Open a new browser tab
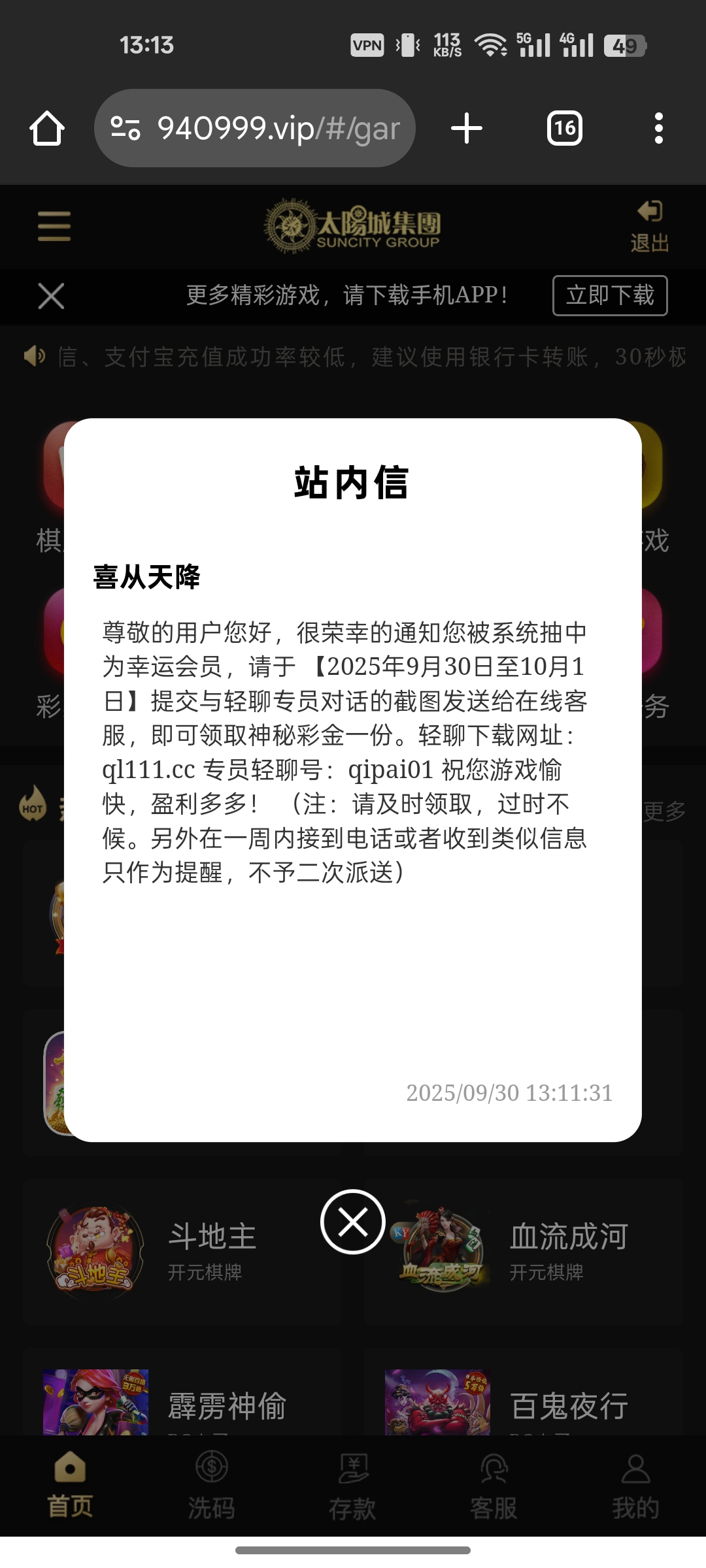The height and width of the screenshot is (1568, 706). point(467,128)
